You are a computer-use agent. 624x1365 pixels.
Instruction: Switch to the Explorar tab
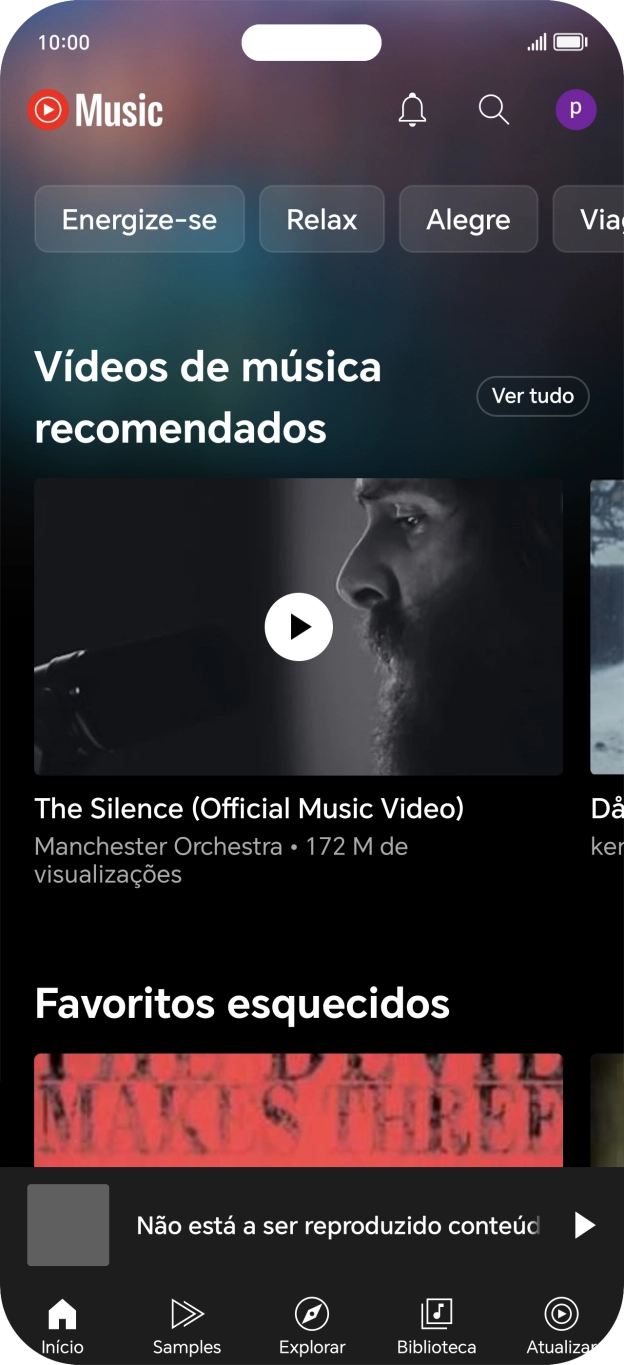(x=312, y=1325)
